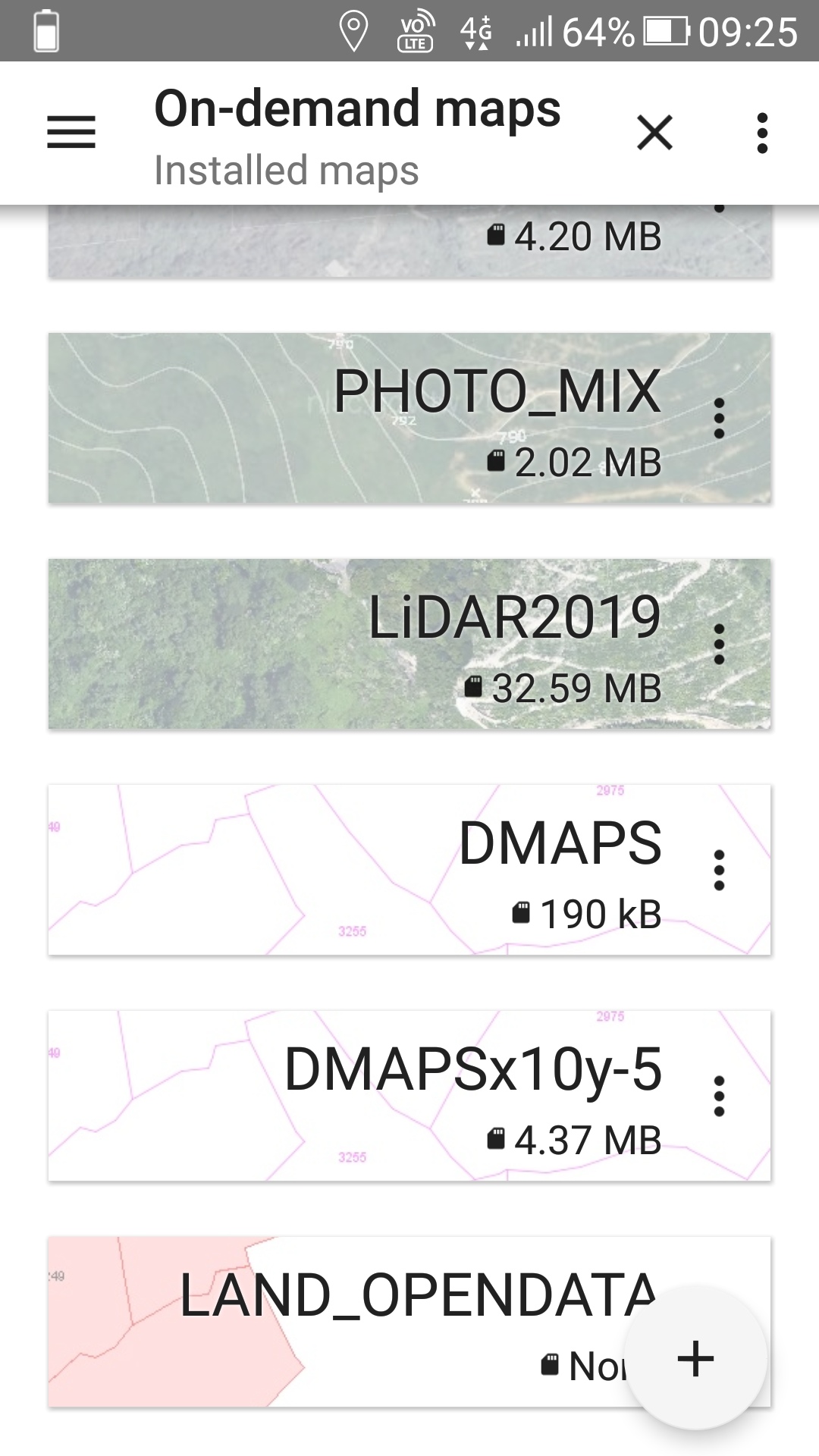The image size is (819, 1456).
Task: Show options for PHOTO_MIX map
Action: 719,418
